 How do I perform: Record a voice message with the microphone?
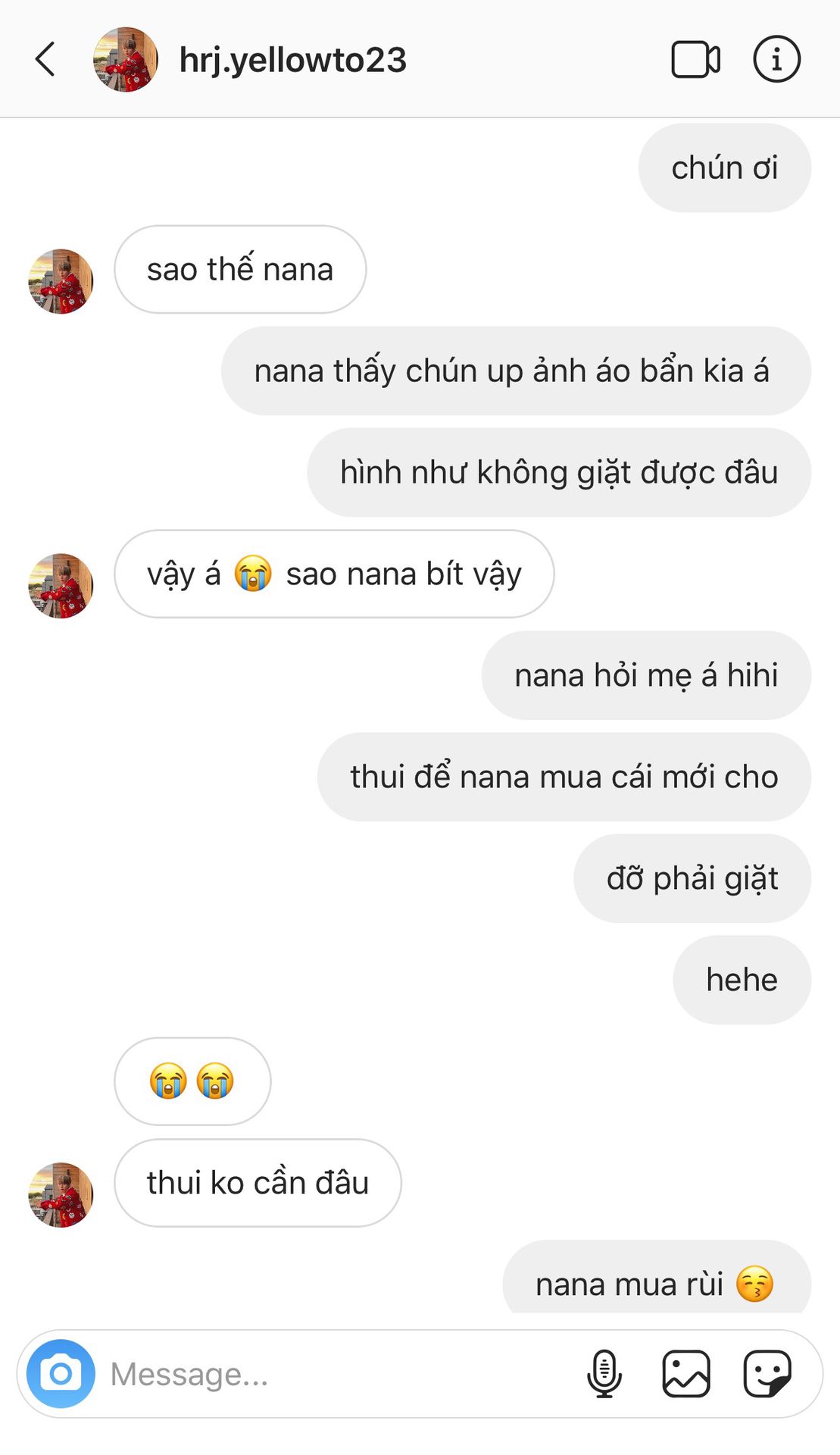pyautogui.click(x=604, y=1373)
